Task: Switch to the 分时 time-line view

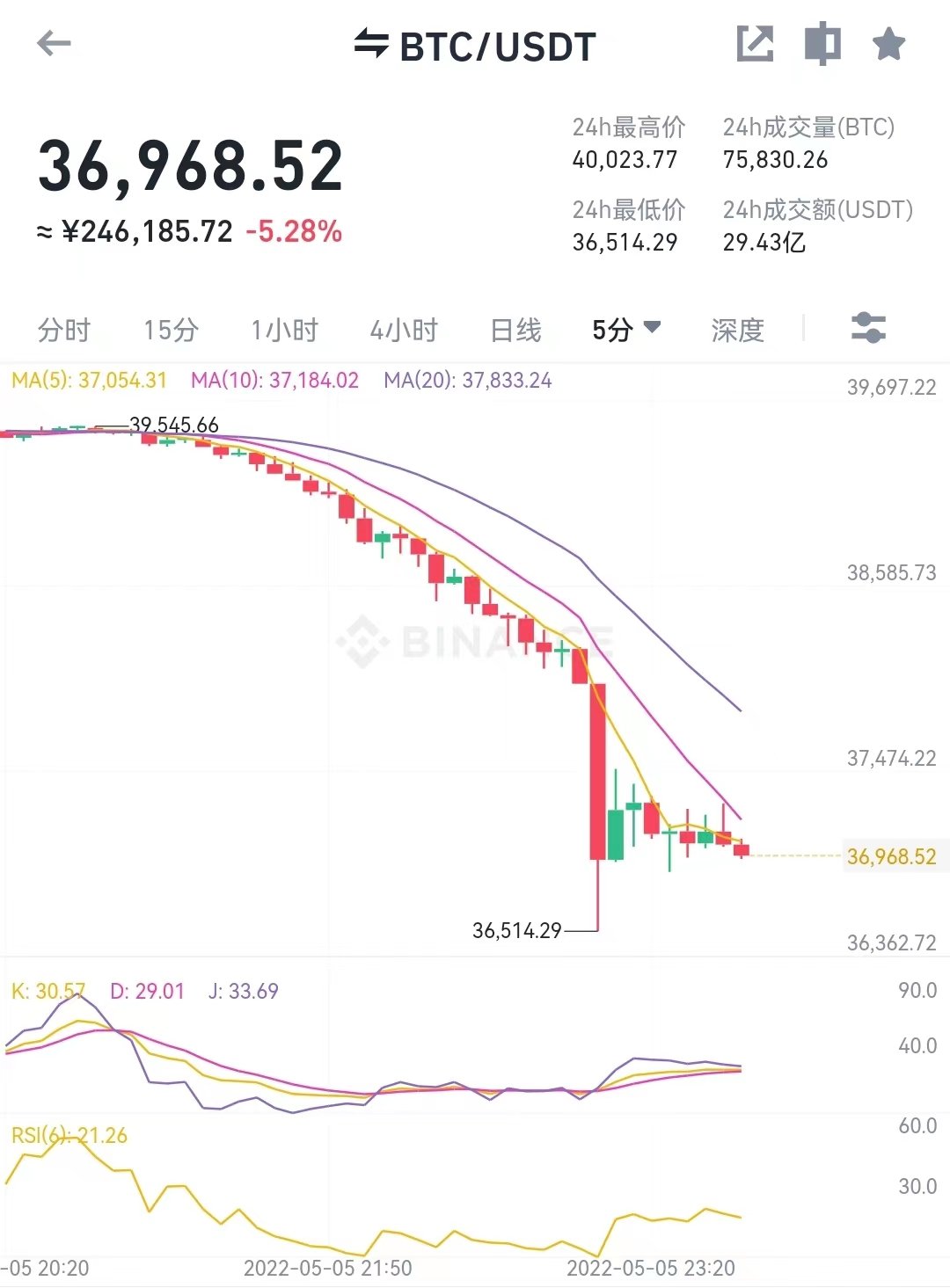Action: 64,331
